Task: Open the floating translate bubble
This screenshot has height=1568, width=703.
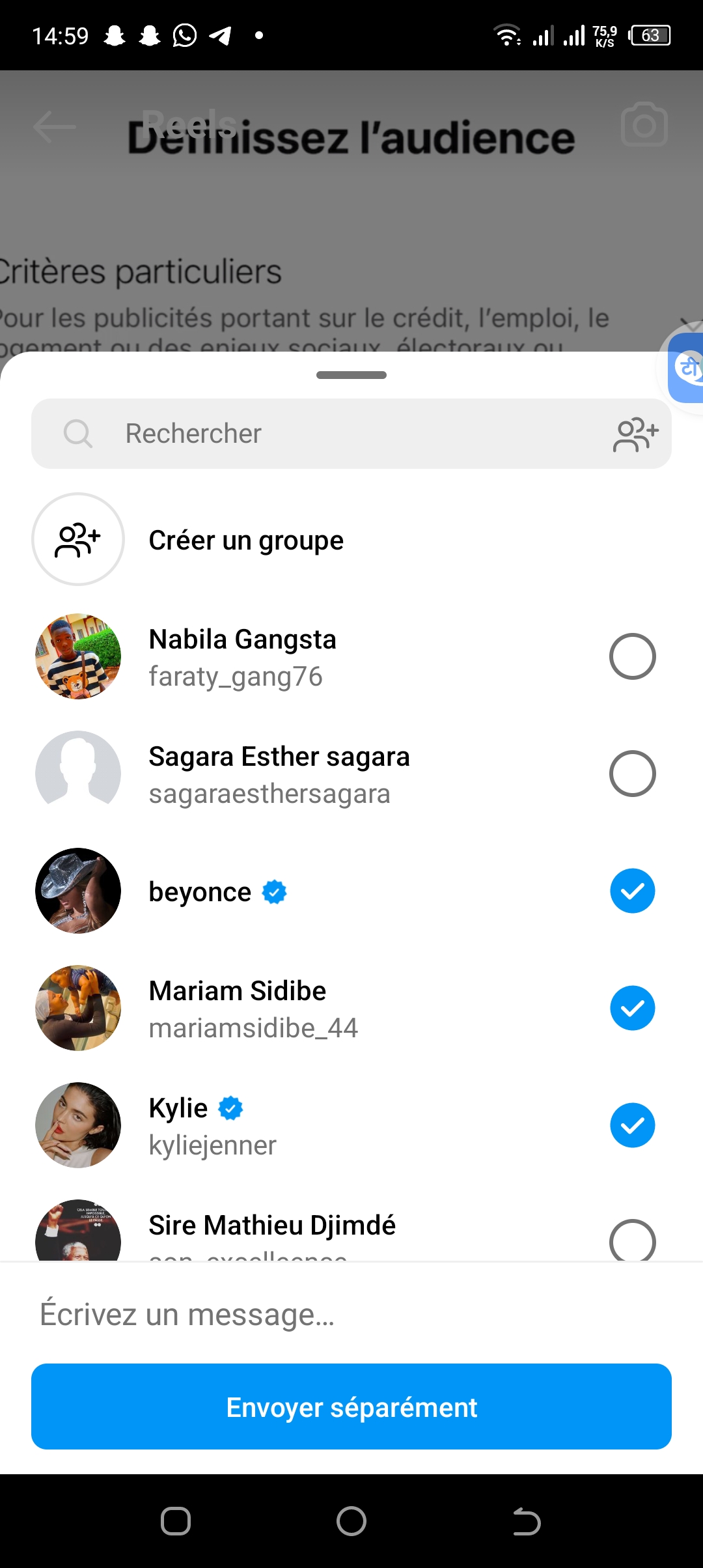Action: (x=687, y=368)
